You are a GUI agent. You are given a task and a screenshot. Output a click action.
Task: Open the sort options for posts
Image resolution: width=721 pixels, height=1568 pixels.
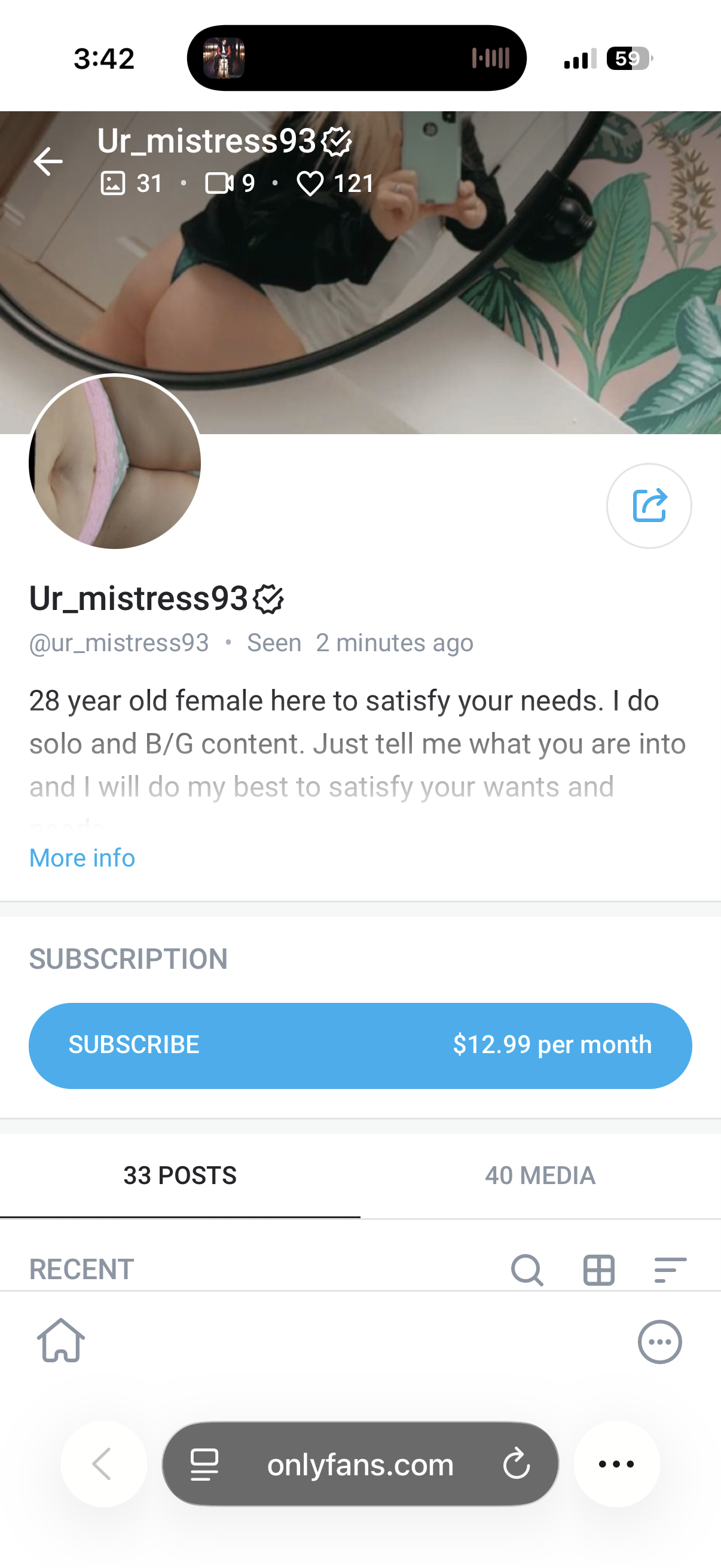click(670, 1270)
